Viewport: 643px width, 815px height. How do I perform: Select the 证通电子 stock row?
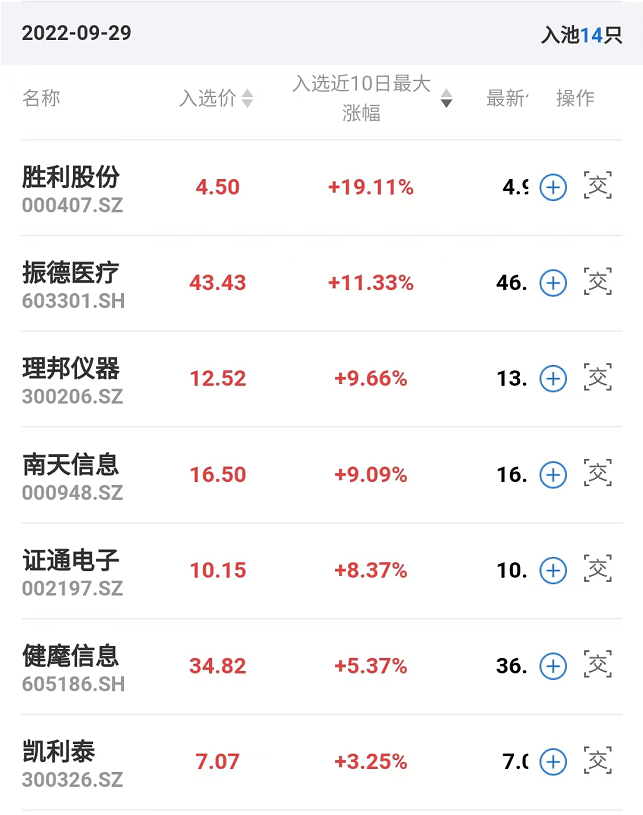tap(71, 571)
